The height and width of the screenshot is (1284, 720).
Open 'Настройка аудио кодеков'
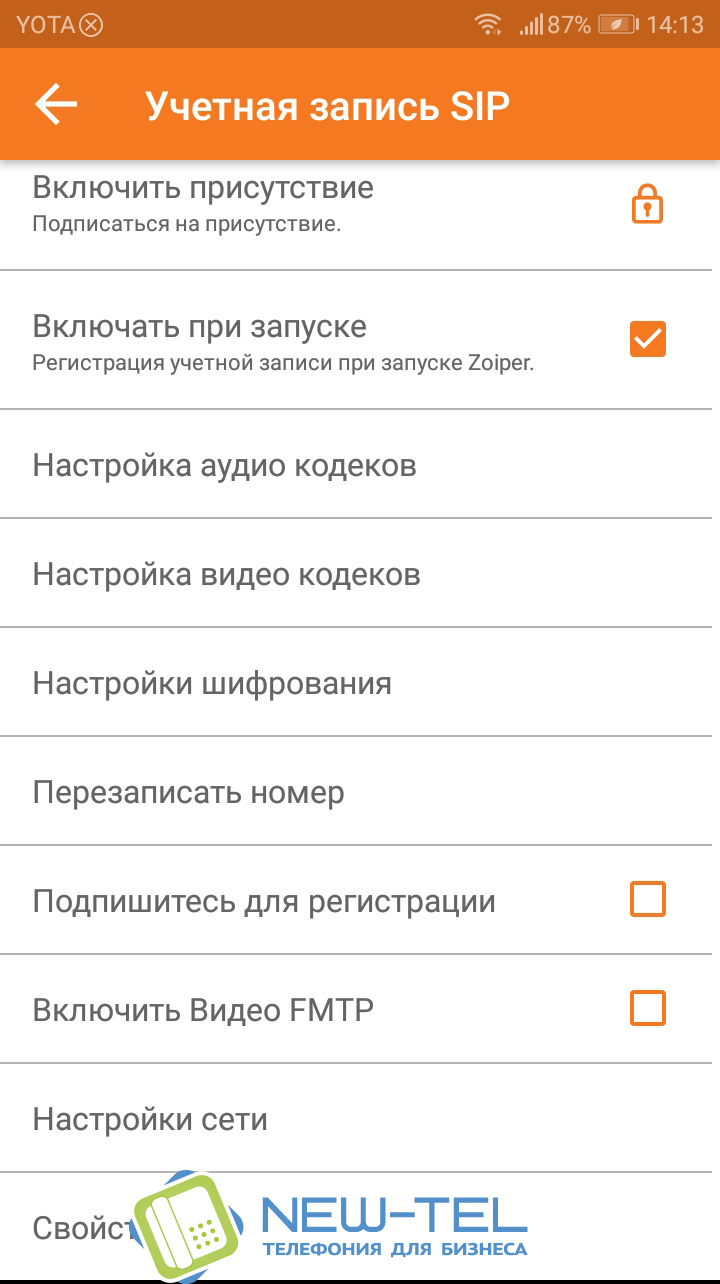tap(225, 465)
